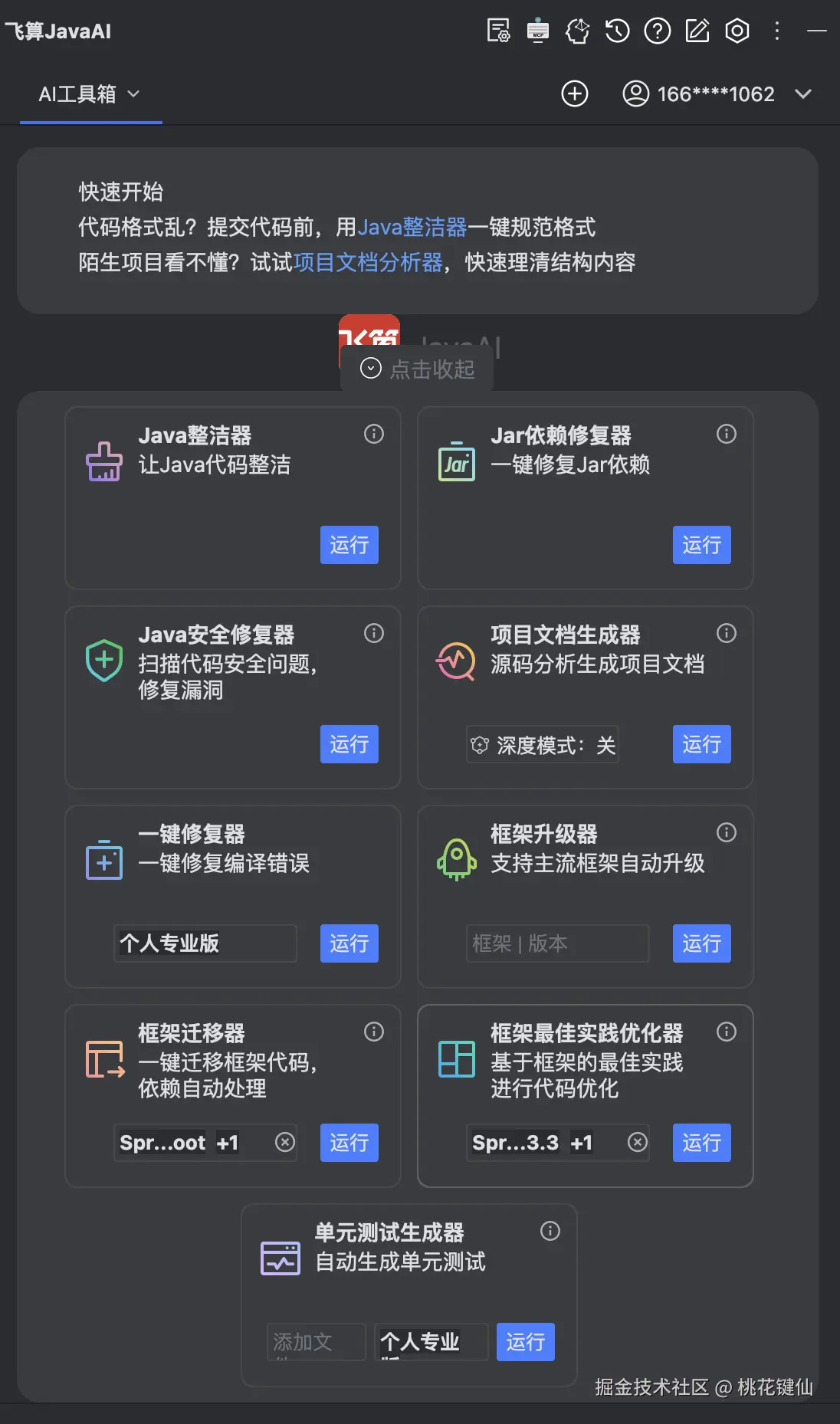The height and width of the screenshot is (1424, 840).
Task: Tap the plus circle to add new
Action: click(574, 94)
